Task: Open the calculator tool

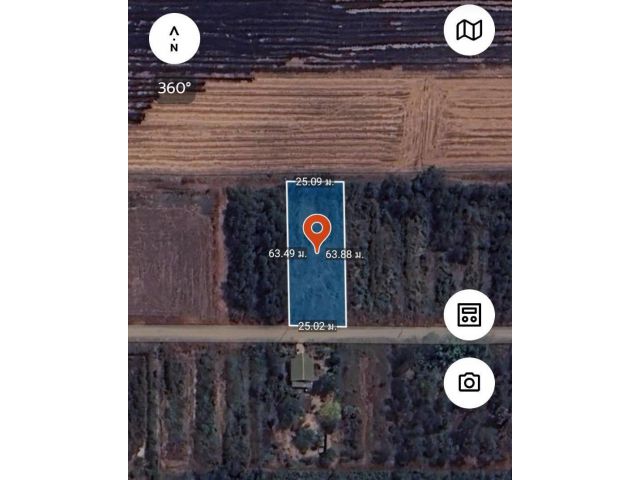Action: (x=469, y=316)
